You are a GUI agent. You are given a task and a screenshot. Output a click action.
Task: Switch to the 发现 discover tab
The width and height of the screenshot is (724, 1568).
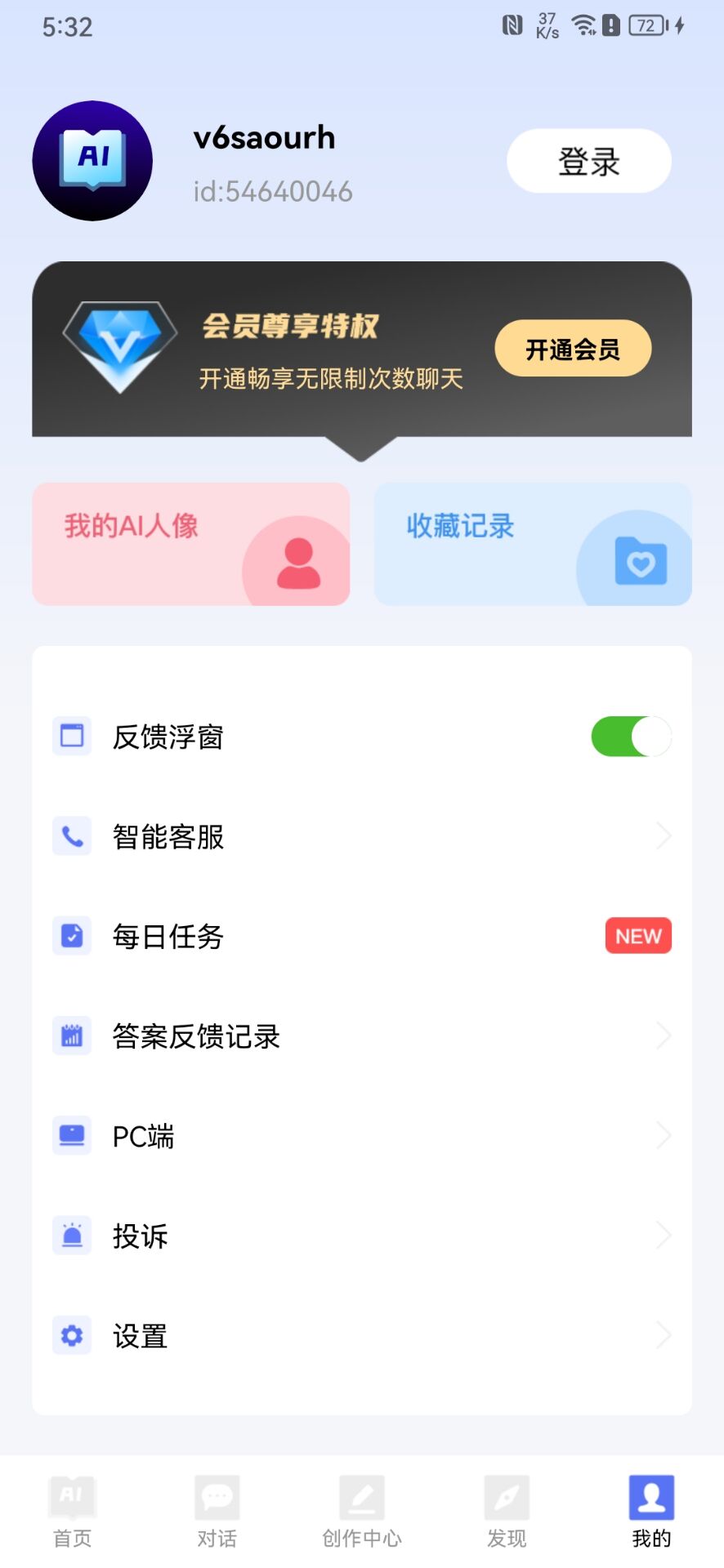(x=507, y=1512)
